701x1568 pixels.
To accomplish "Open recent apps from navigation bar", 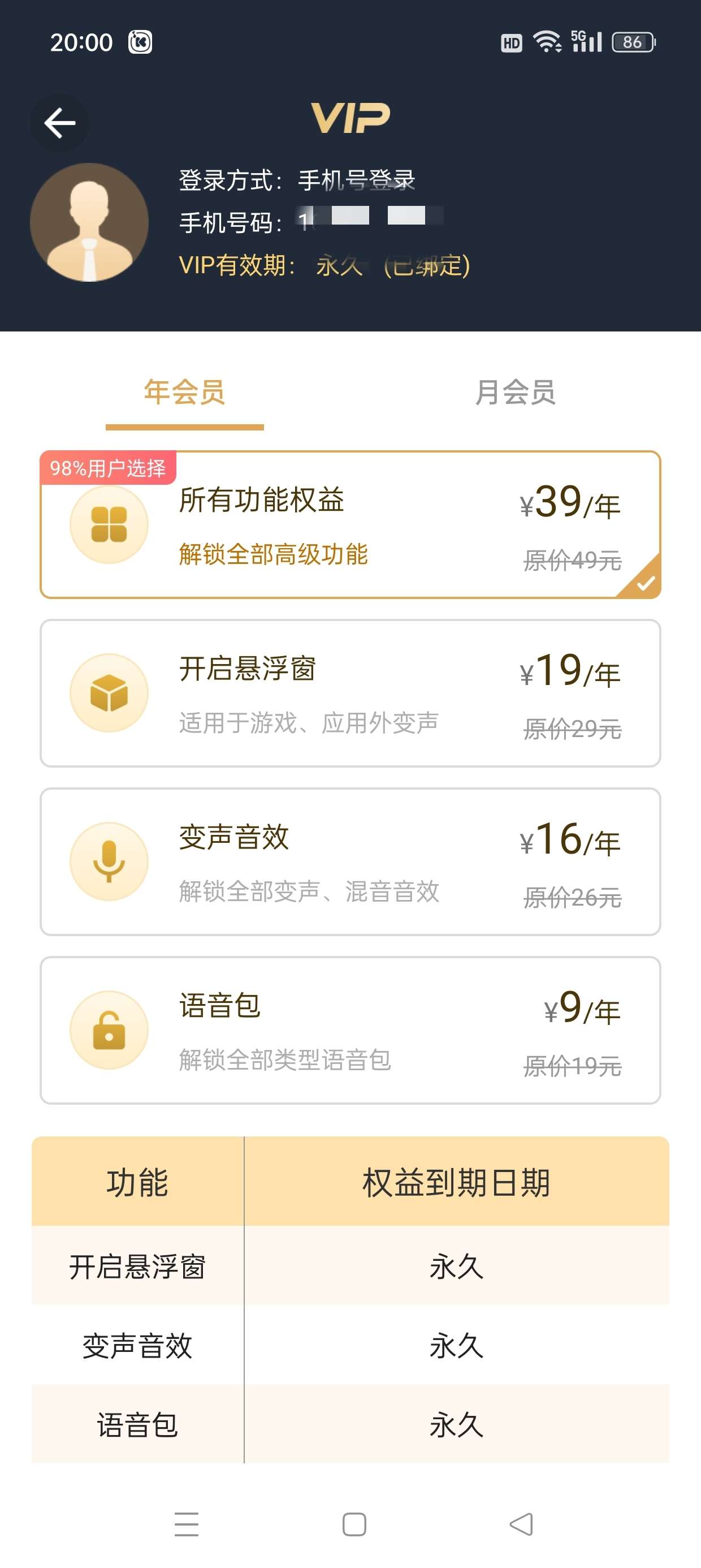I will (x=186, y=1523).
